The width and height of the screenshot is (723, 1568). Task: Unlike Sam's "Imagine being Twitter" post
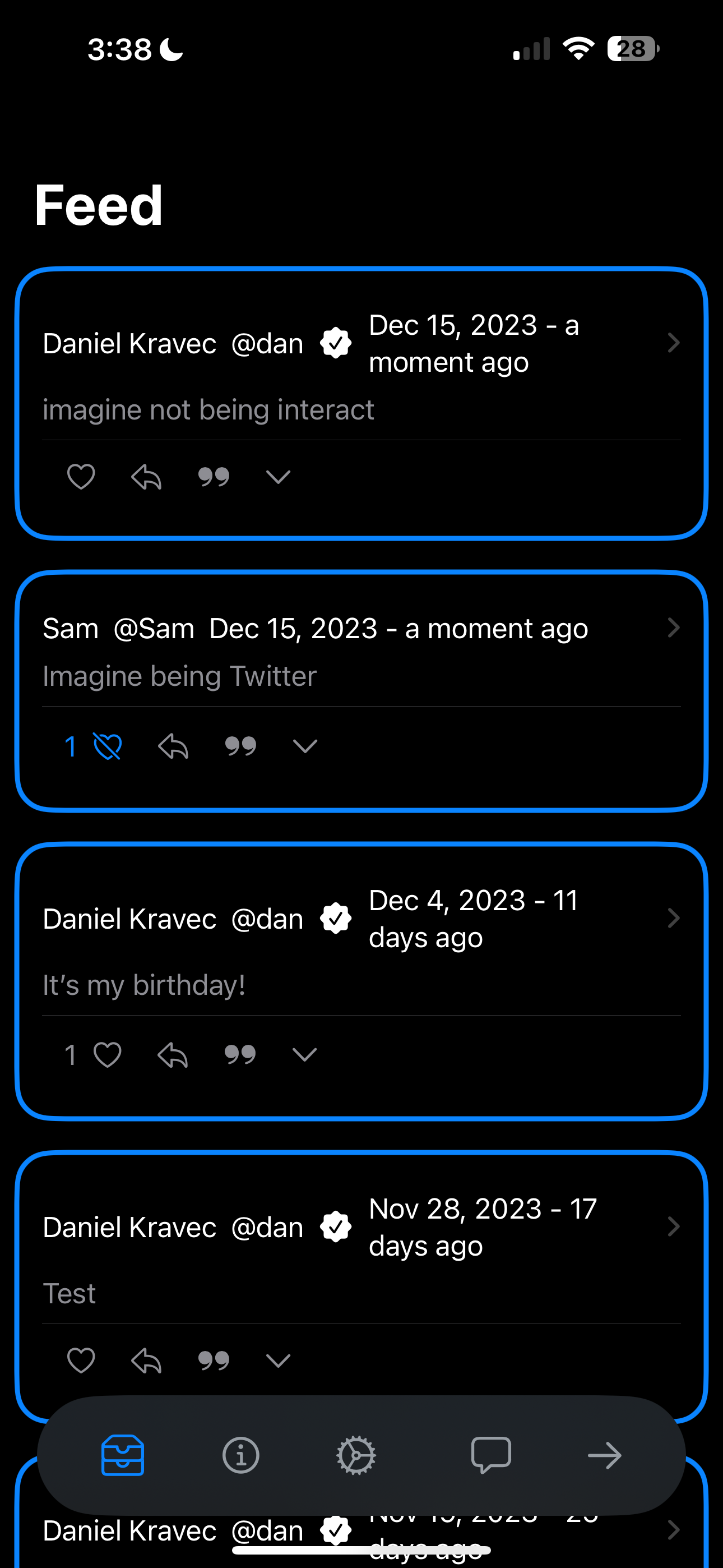[x=107, y=746]
